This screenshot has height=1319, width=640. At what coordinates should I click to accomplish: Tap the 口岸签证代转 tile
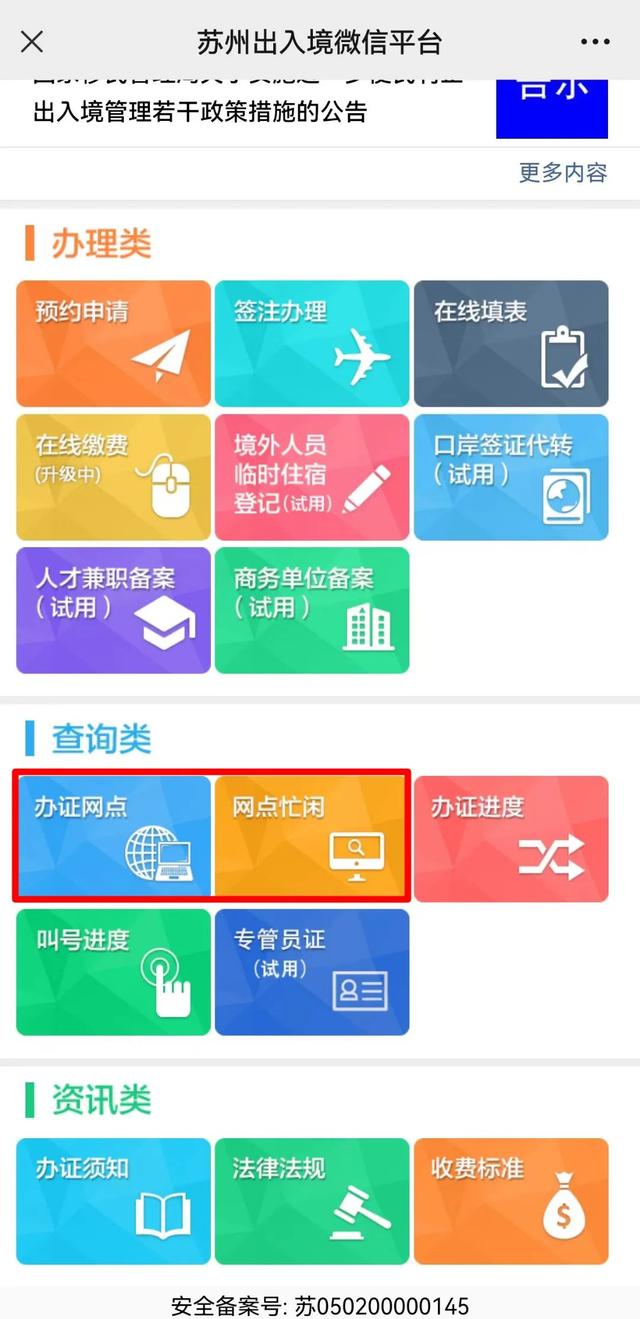click(511, 476)
